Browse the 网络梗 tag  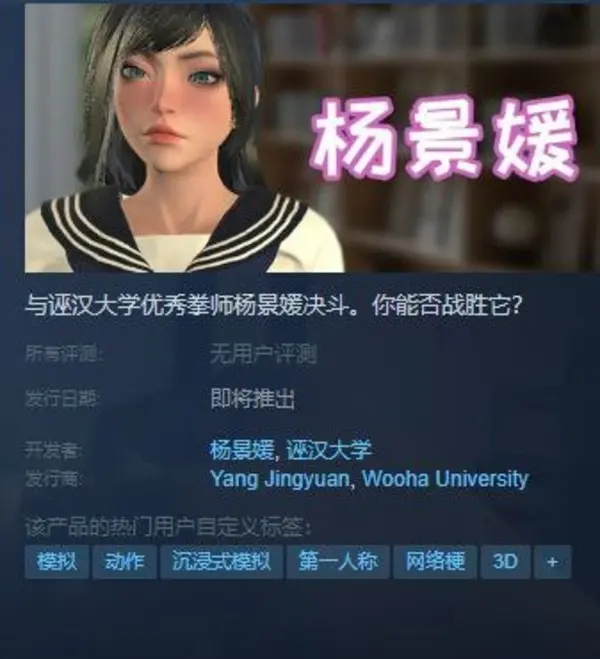coord(434,562)
